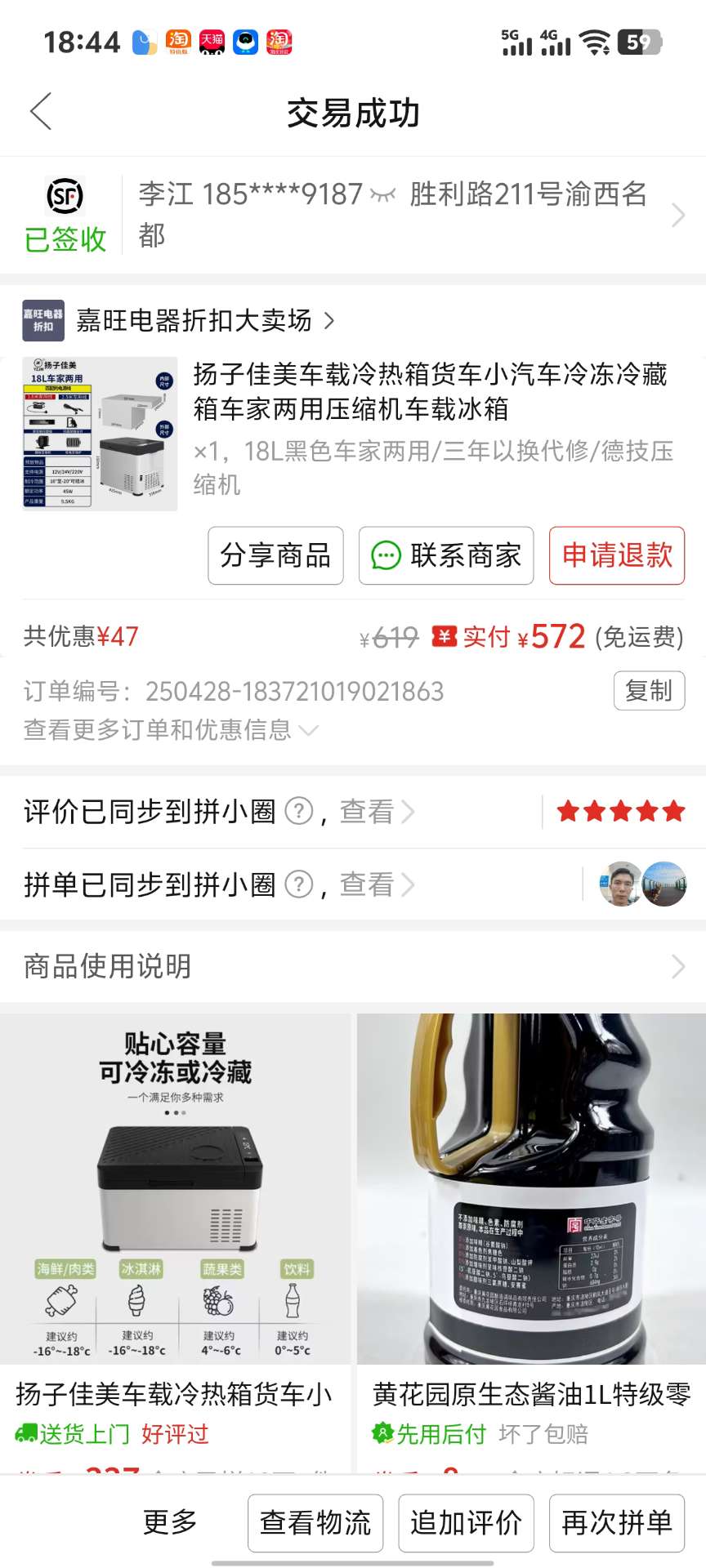Tap 更多 at the bottom bar
This screenshot has width=706, height=1568.
click(x=170, y=1522)
